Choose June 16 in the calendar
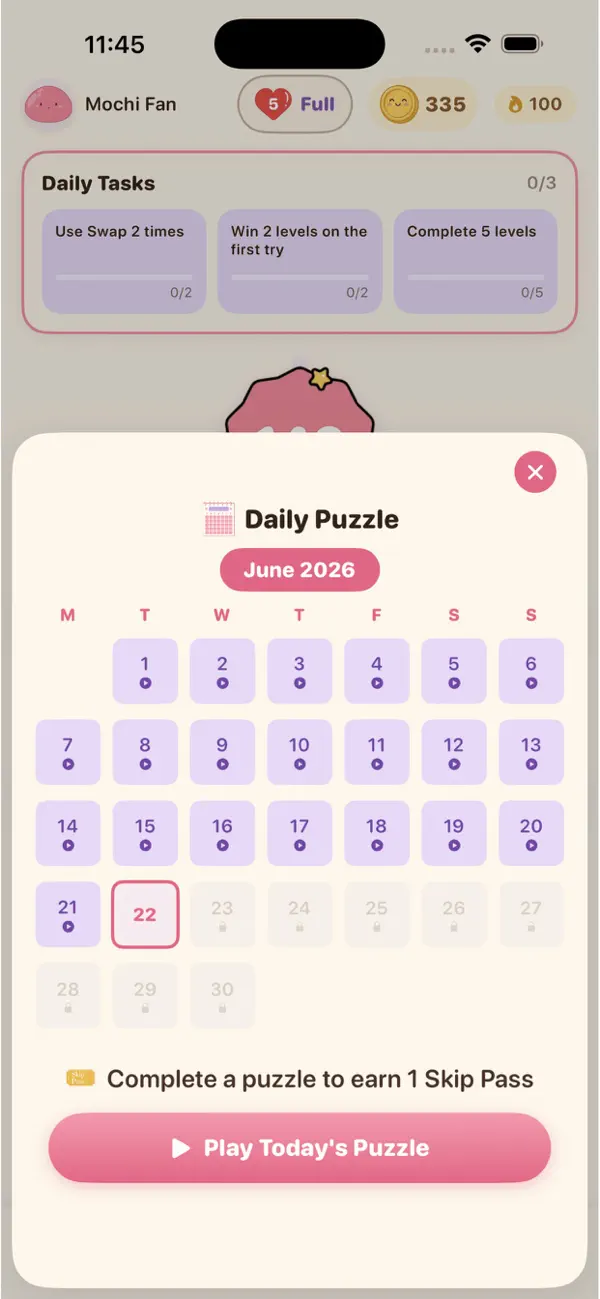 pyautogui.click(x=222, y=833)
